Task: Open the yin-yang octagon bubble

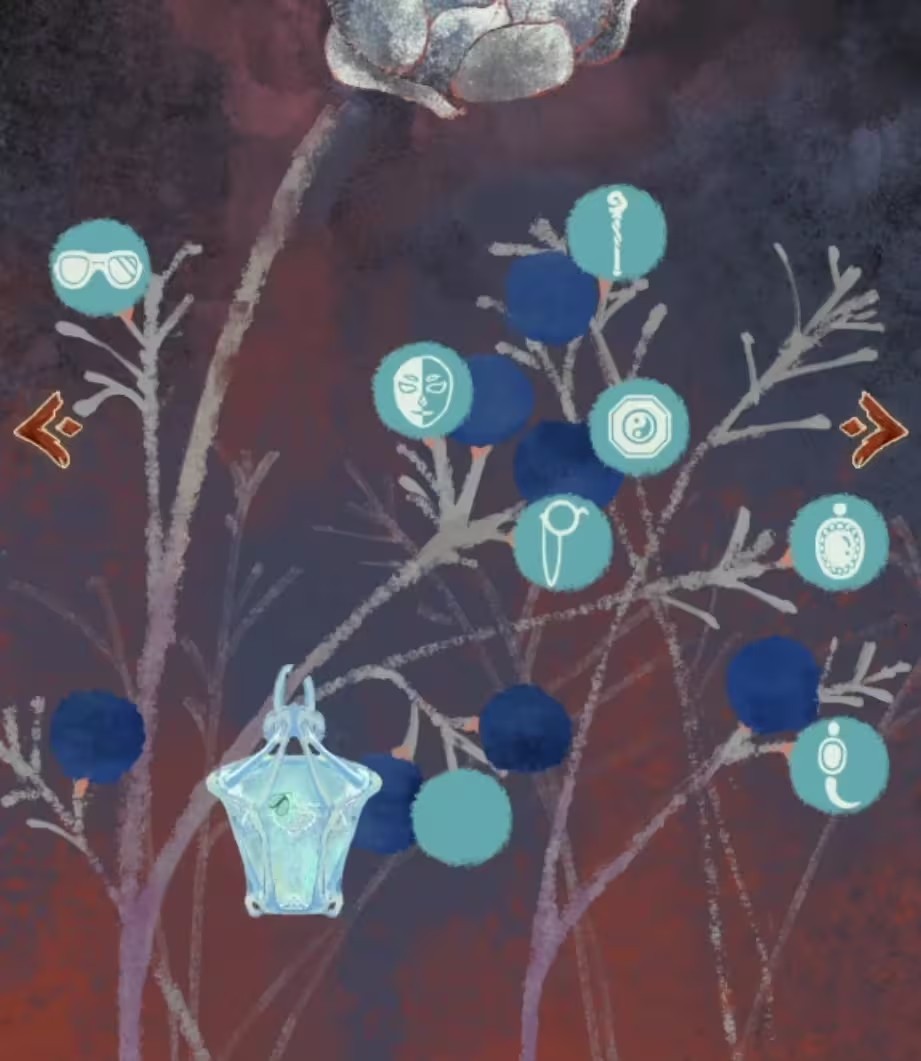Action: pyautogui.click(x=638, y=427)
